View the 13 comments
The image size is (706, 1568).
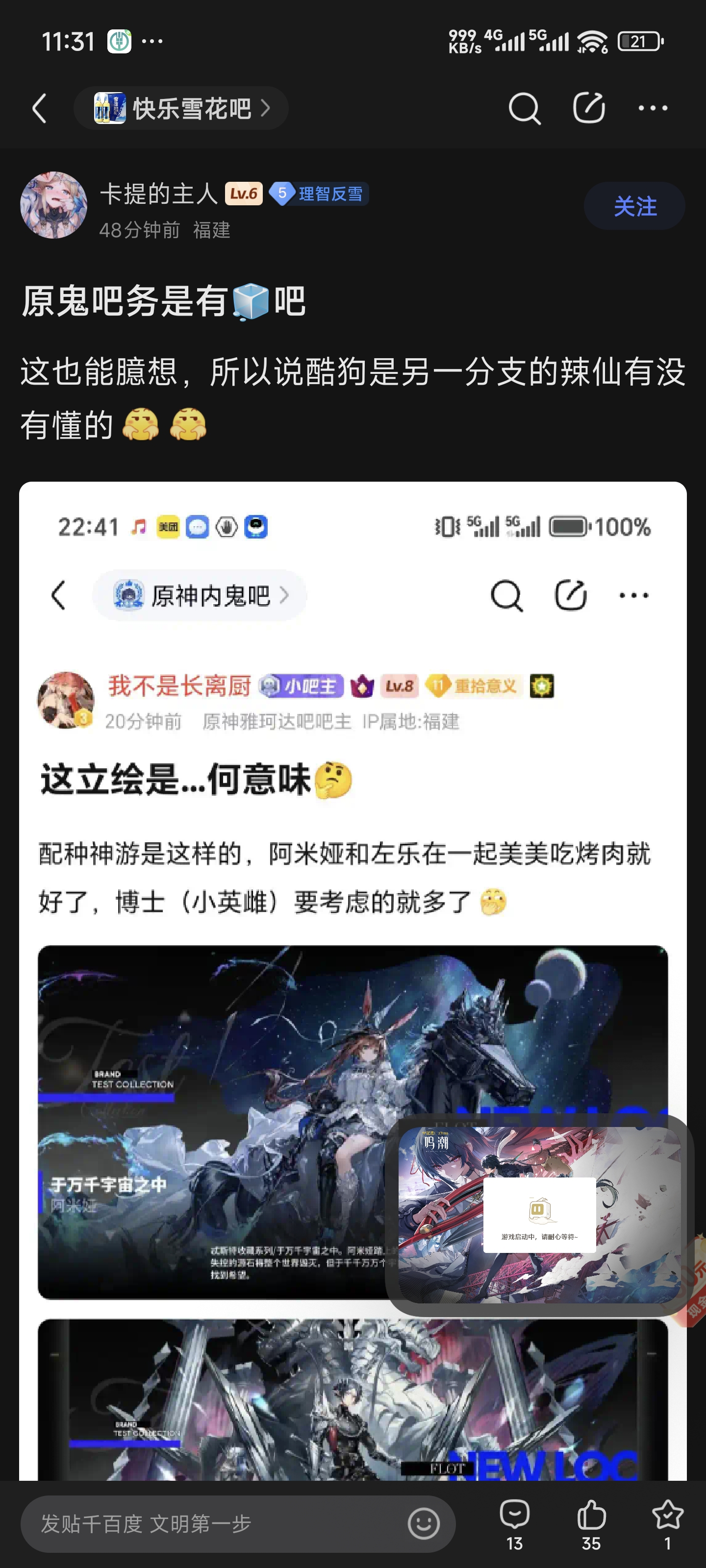click(x=514, y=1523)
